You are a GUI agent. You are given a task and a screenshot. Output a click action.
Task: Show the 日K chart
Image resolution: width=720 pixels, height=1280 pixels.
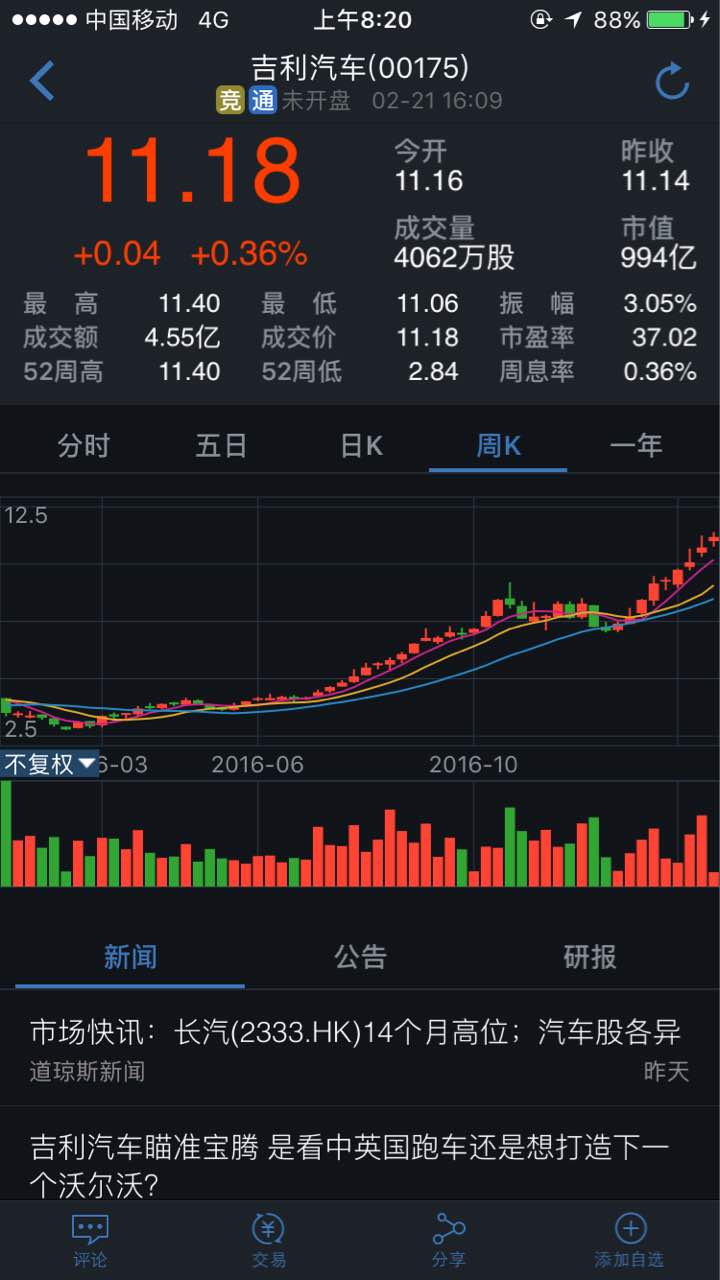pyautogui.click(x=361, y=445)
